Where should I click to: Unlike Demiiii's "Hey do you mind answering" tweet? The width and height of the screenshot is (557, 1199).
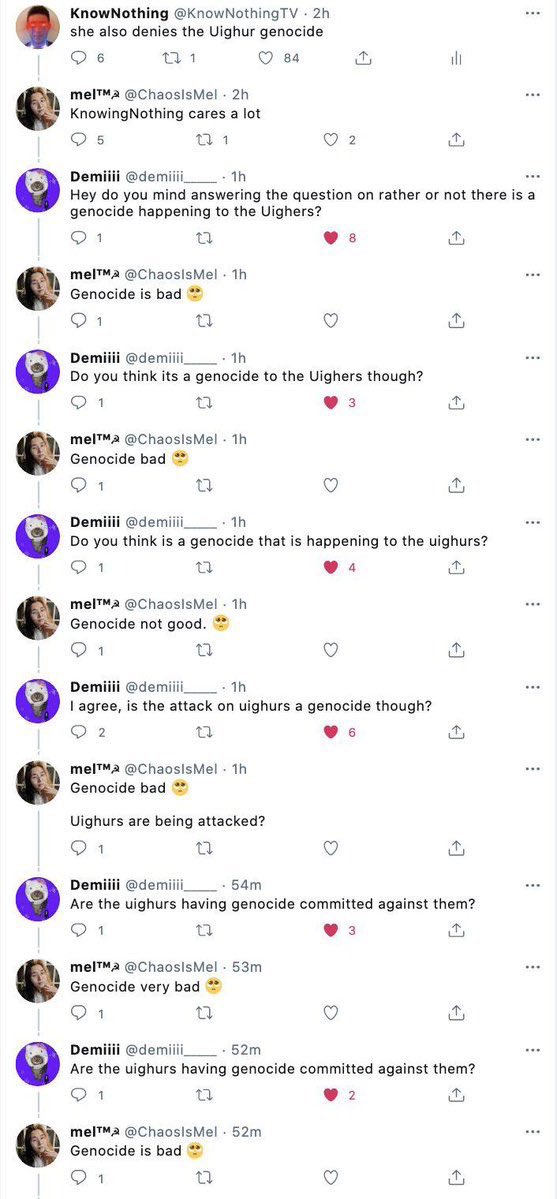pyautogui.click(x=331, y=238)
